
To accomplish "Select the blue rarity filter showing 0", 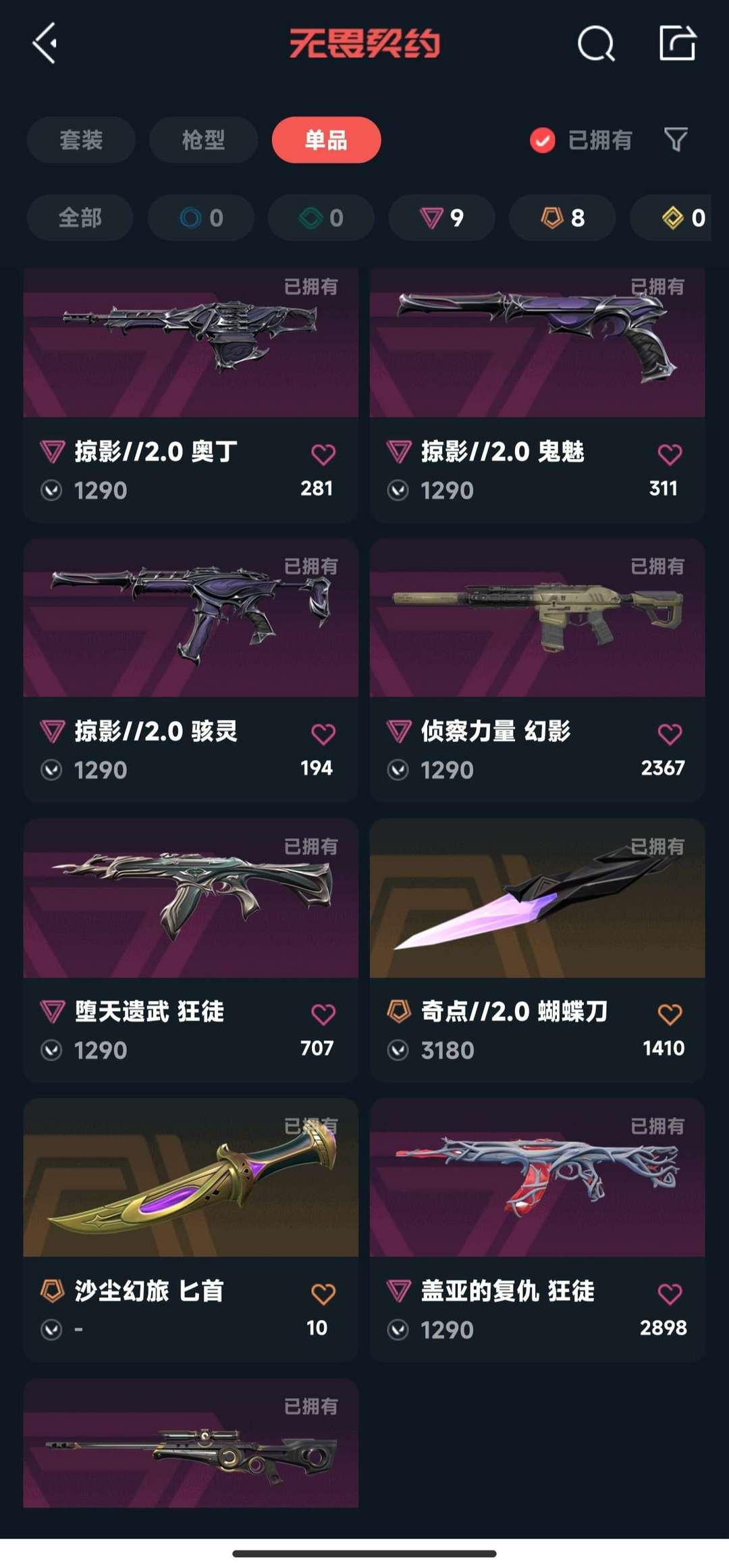I will coord(200,217).
